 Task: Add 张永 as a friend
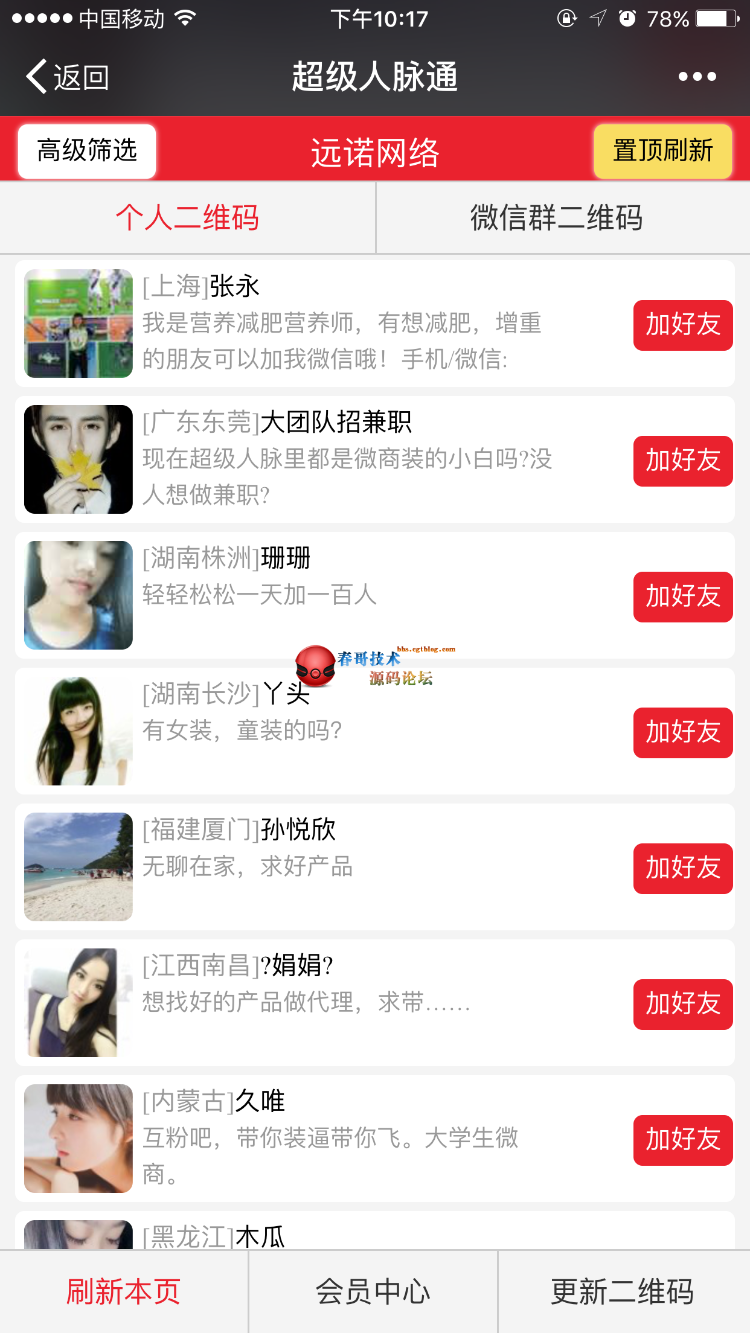click(682, 325)
